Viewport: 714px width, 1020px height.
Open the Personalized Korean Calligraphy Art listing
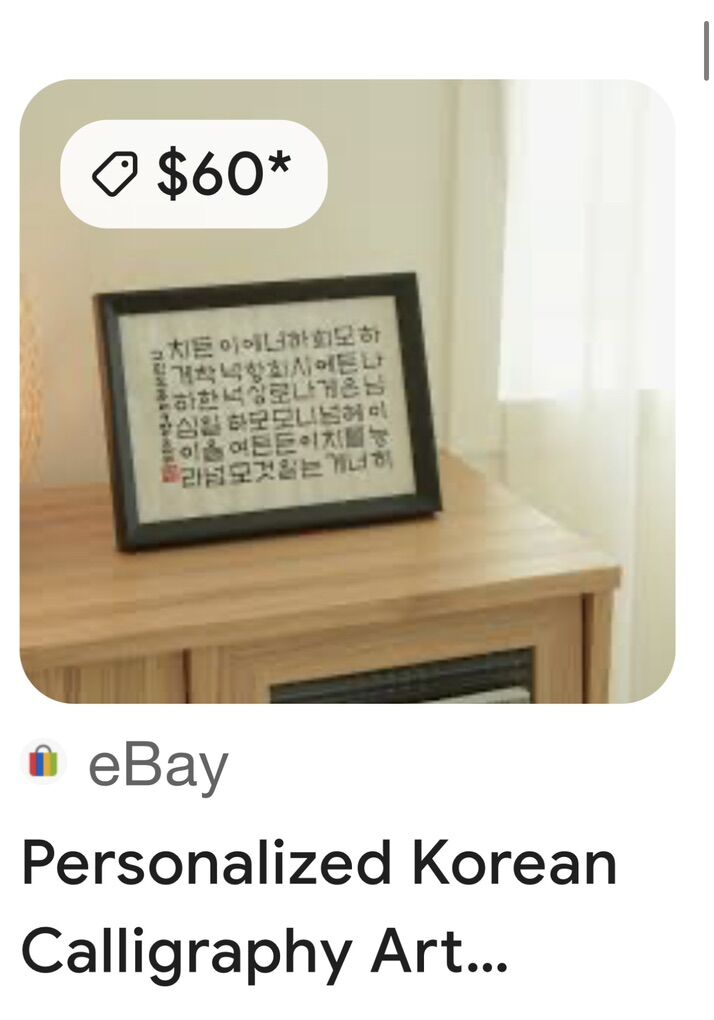[318, 907]
